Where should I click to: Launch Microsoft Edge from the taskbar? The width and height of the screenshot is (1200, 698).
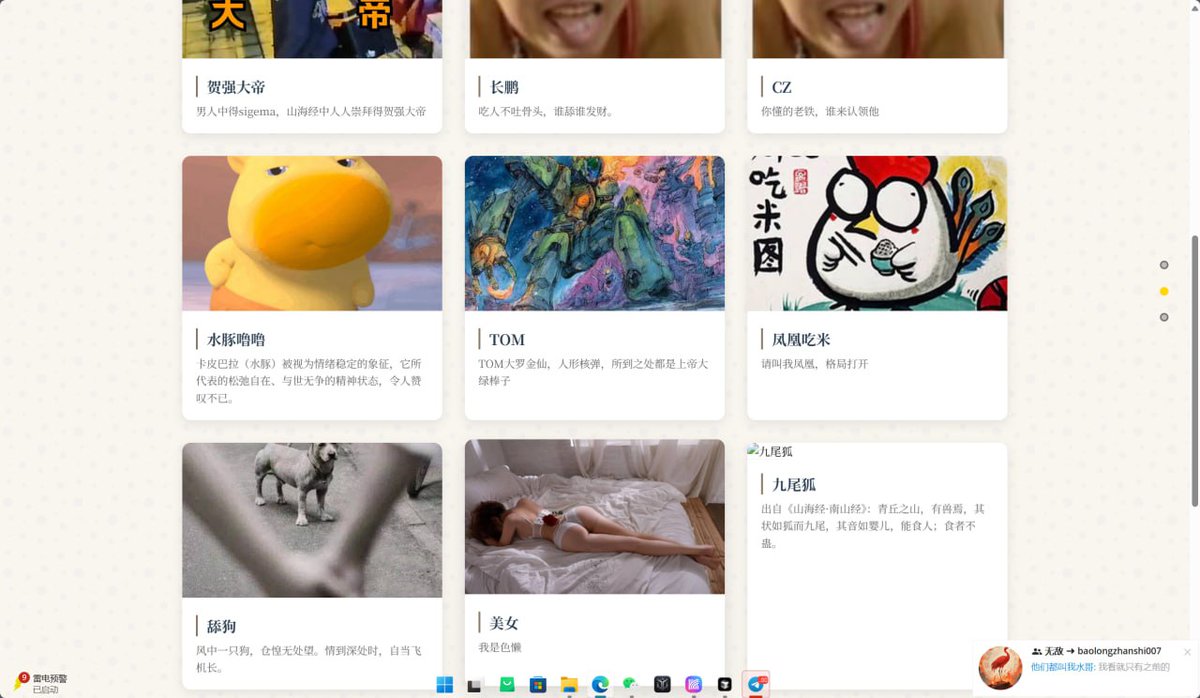[x=600, y=684]
